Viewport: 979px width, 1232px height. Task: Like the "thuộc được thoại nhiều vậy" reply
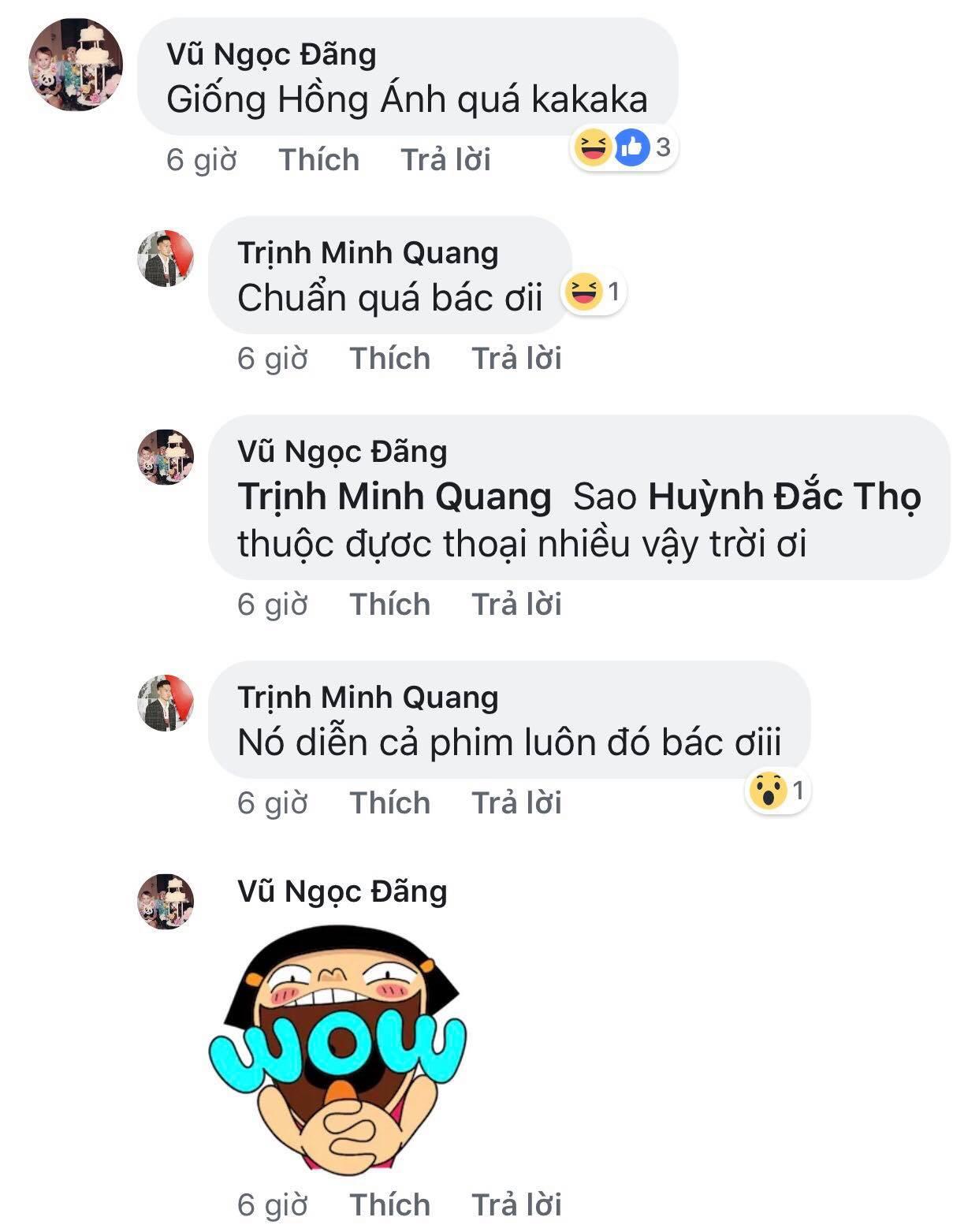click(389, 605)
